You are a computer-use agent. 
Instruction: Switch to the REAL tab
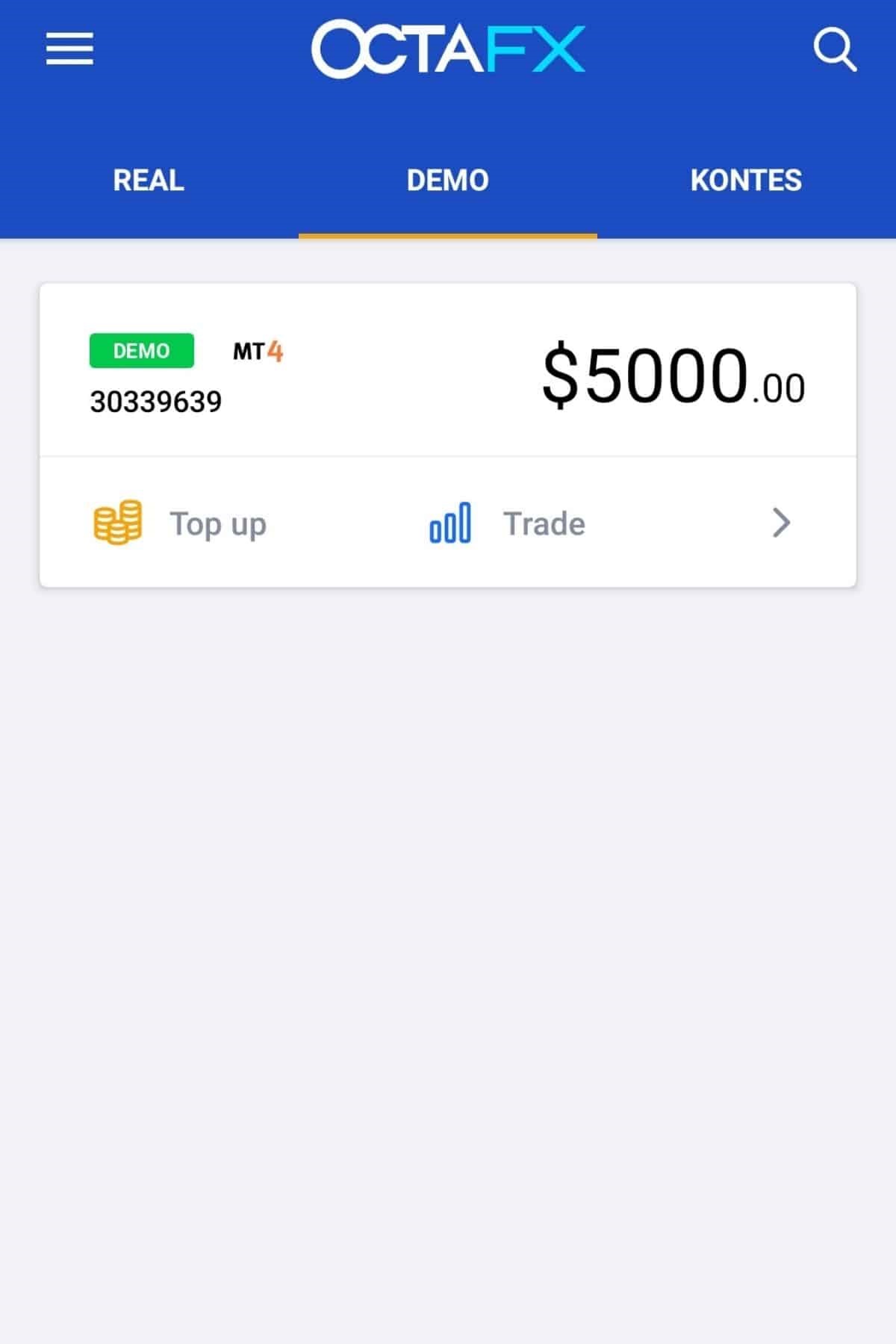pos(147,180)
